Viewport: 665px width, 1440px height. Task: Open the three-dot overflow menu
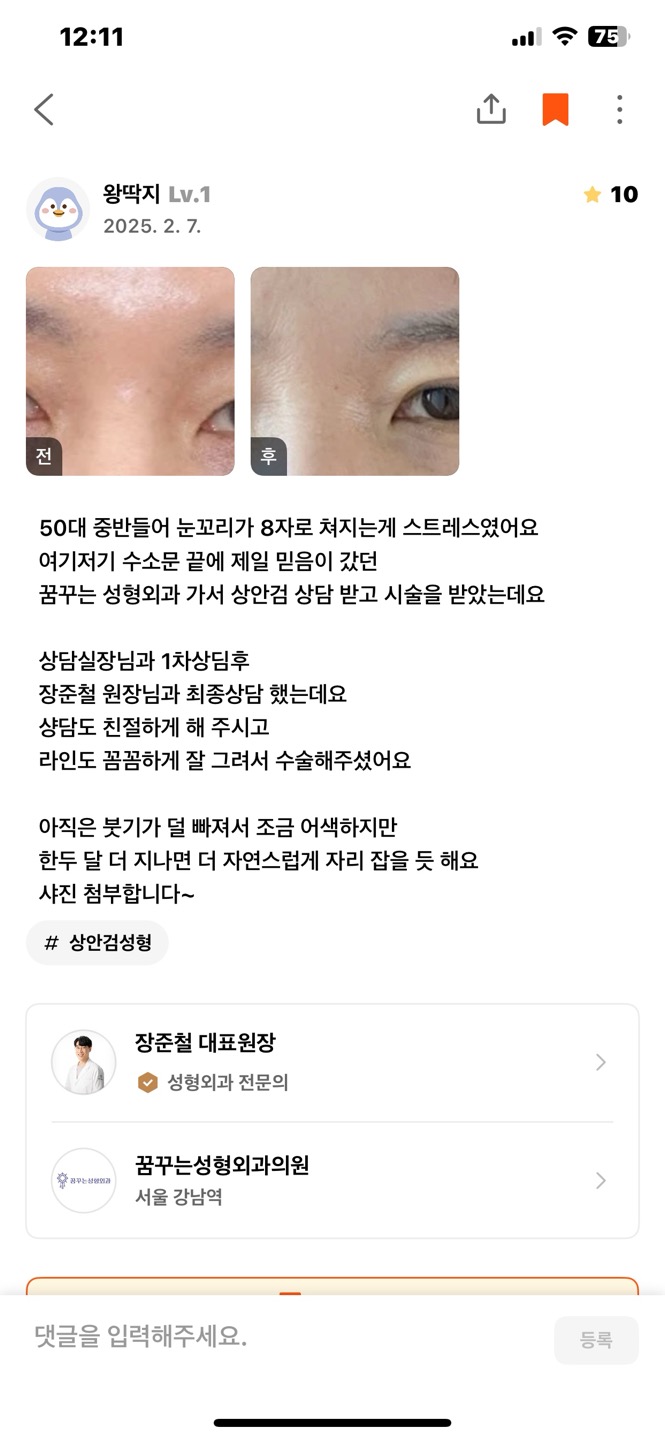pyautogui.click(x=620, y=110)
